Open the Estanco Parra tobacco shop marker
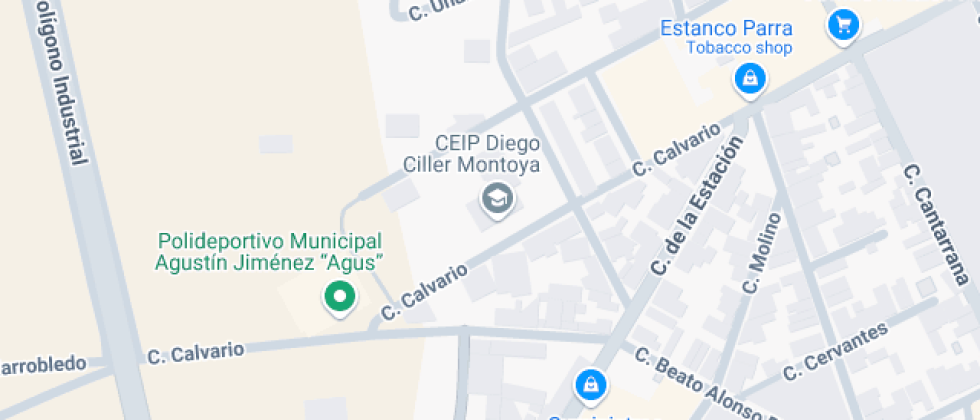The image size is (980, 420). (x=750, y=81)
